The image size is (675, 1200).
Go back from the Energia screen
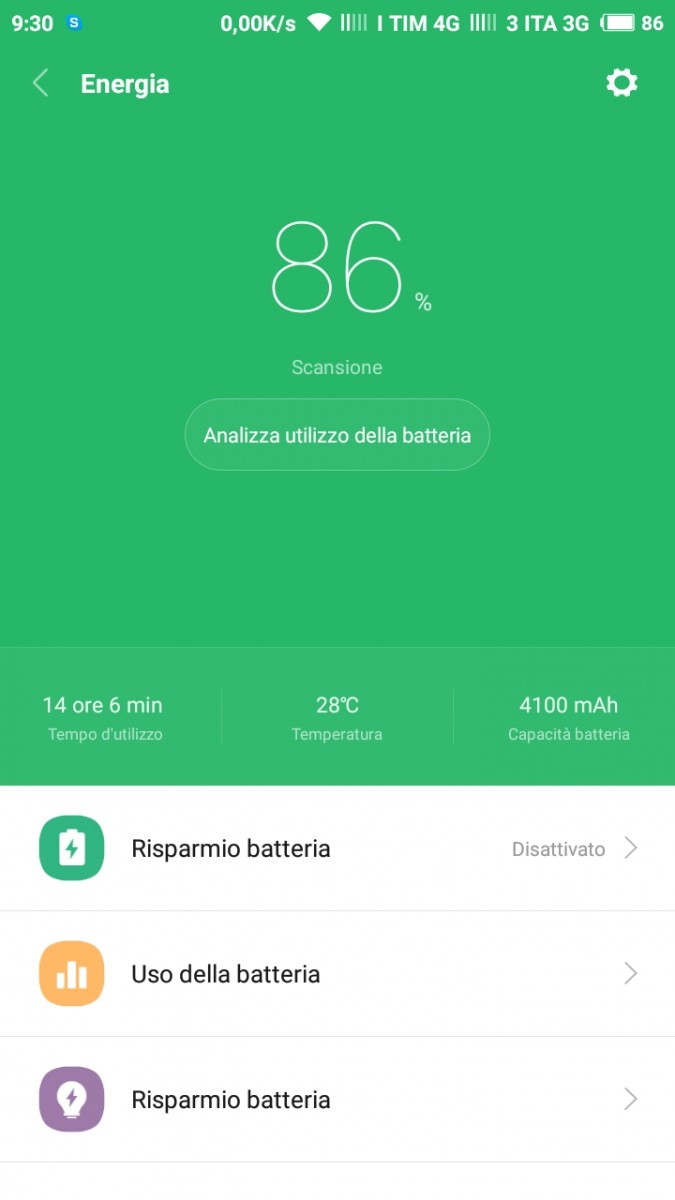[40, 83]
